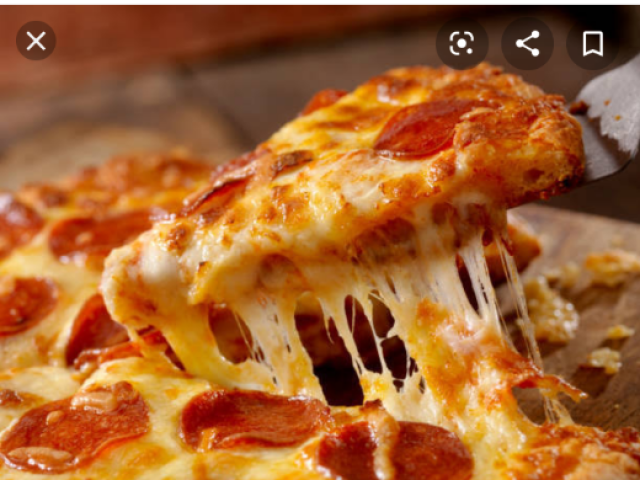Search this image with Lens
The height and width of the screenshot is (480, 640).
(x=462, y=43)
